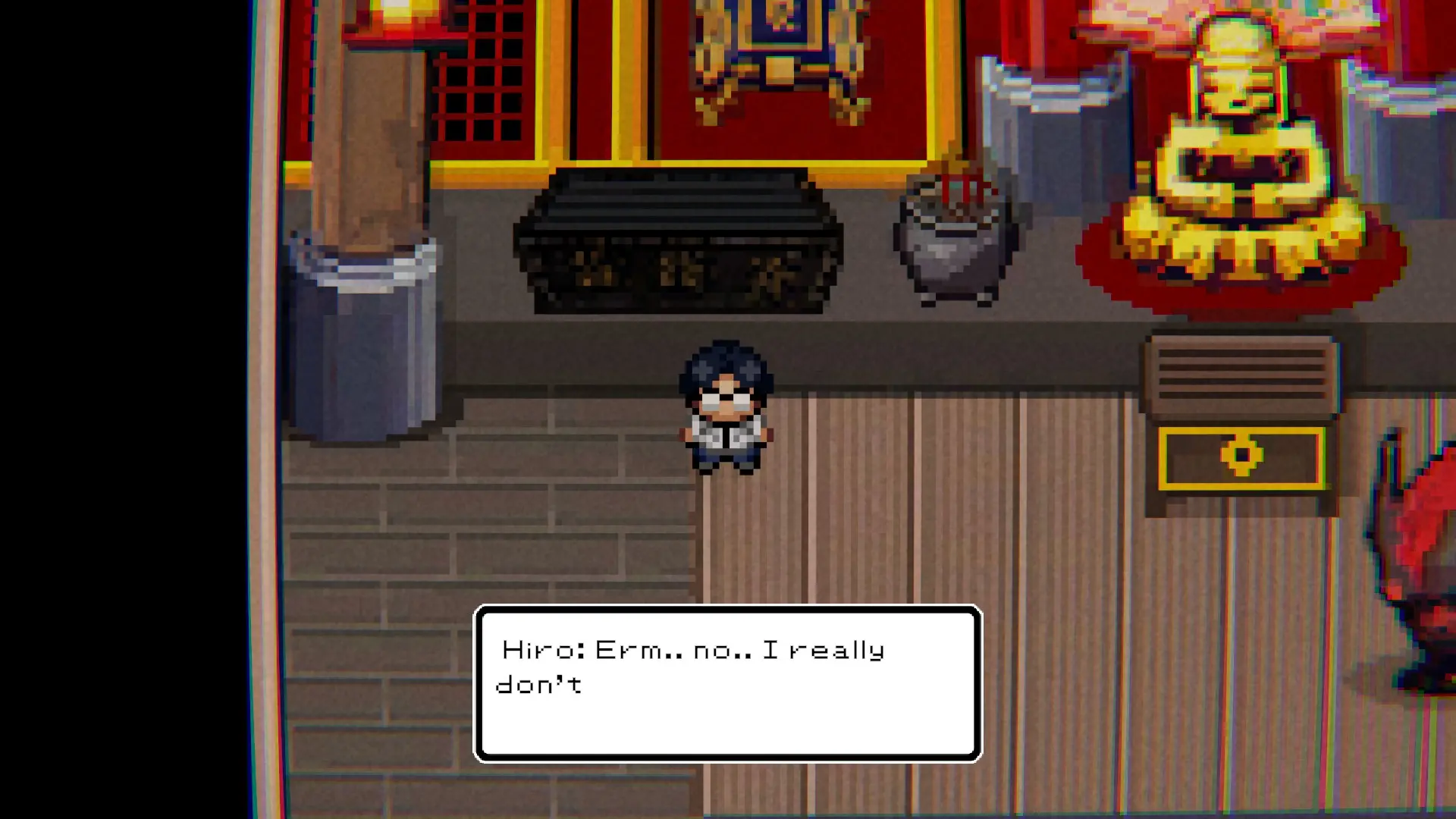
Task: Tap Hiro's dialogue box to continue
Action: pos(727,683)
